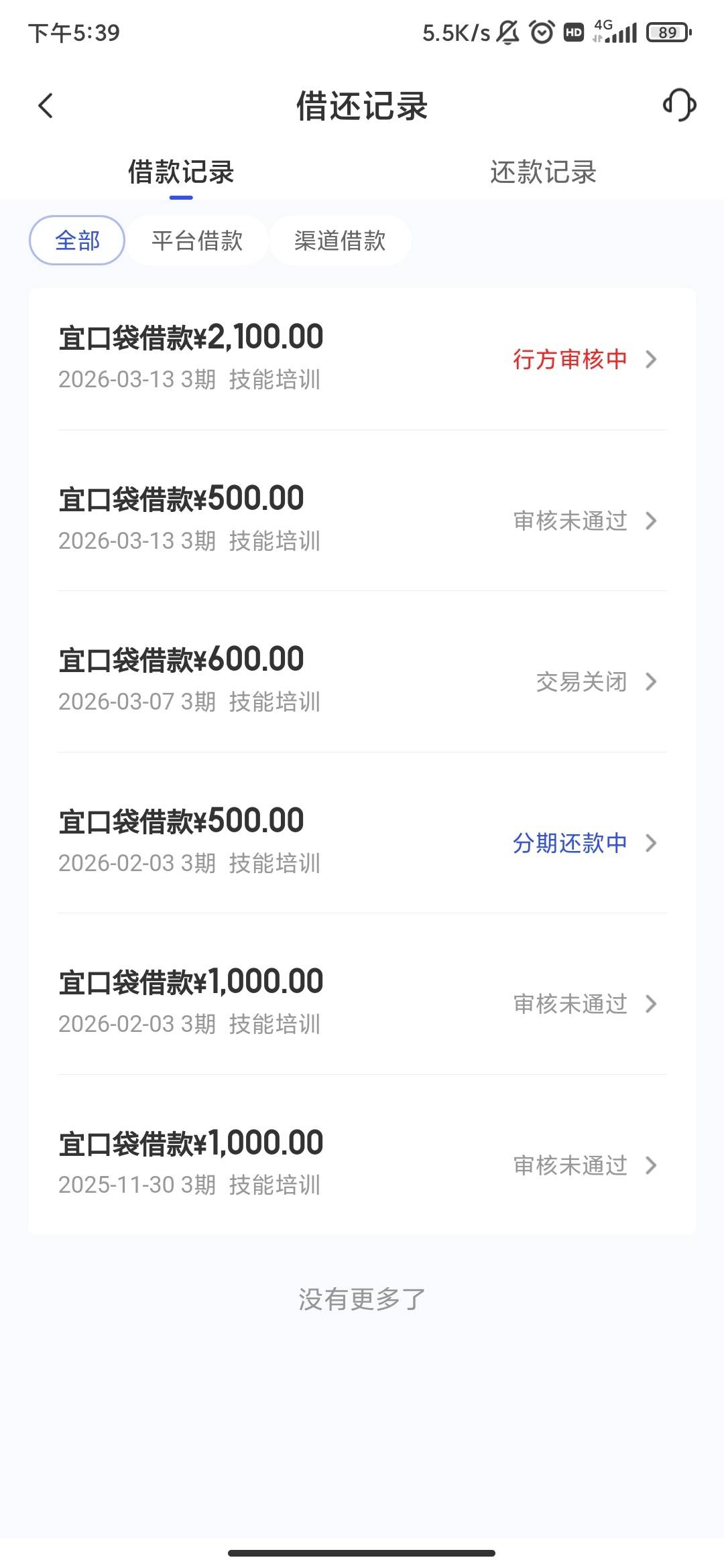View the ¥1,000.00 loan dated 2026-02-03
Viewport: 724px width, 1568px height.
point(362,1003)
